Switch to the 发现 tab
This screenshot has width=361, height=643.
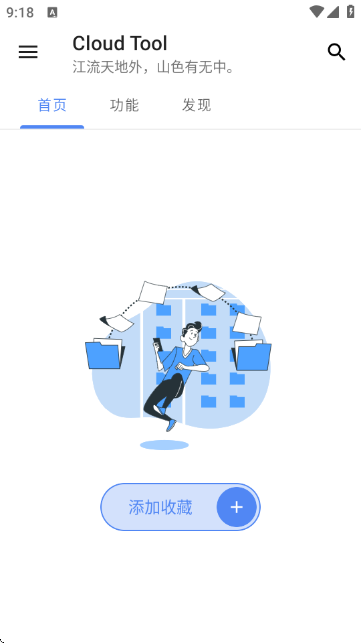(196, 105)
